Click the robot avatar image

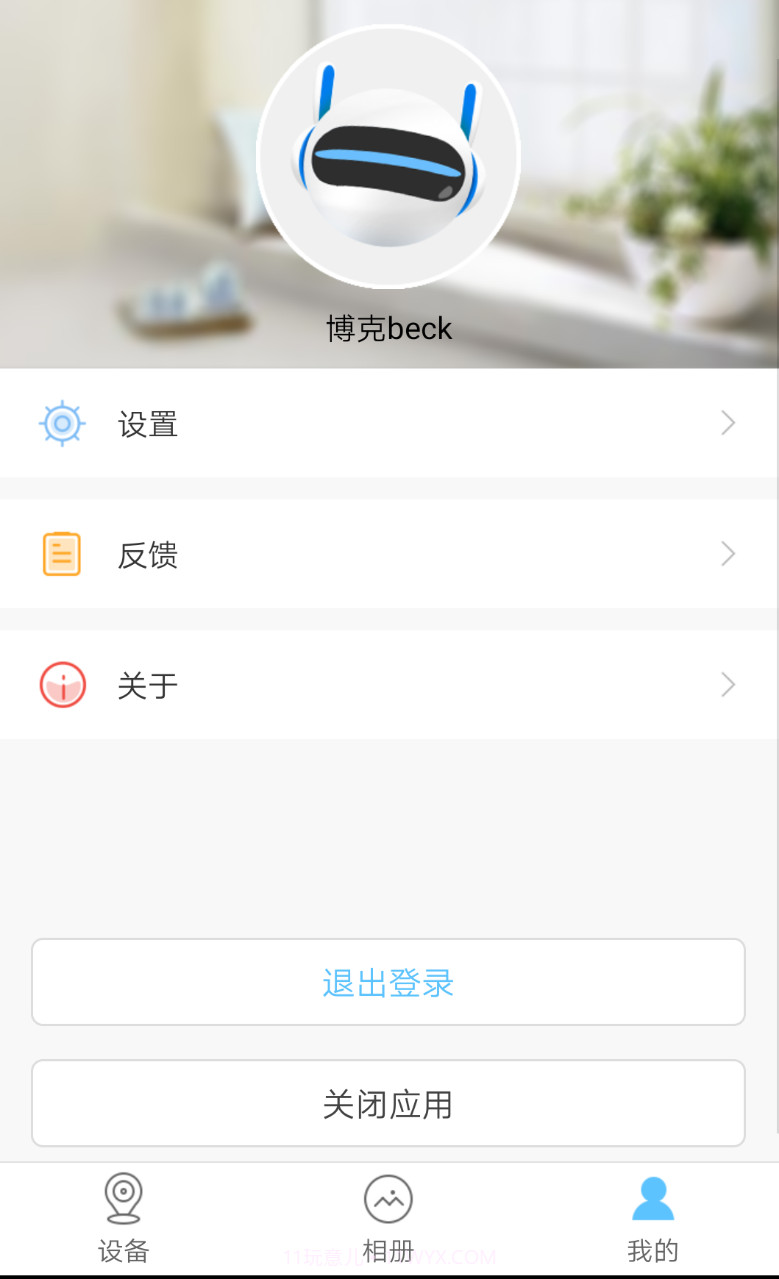click(x=390, y=155)
